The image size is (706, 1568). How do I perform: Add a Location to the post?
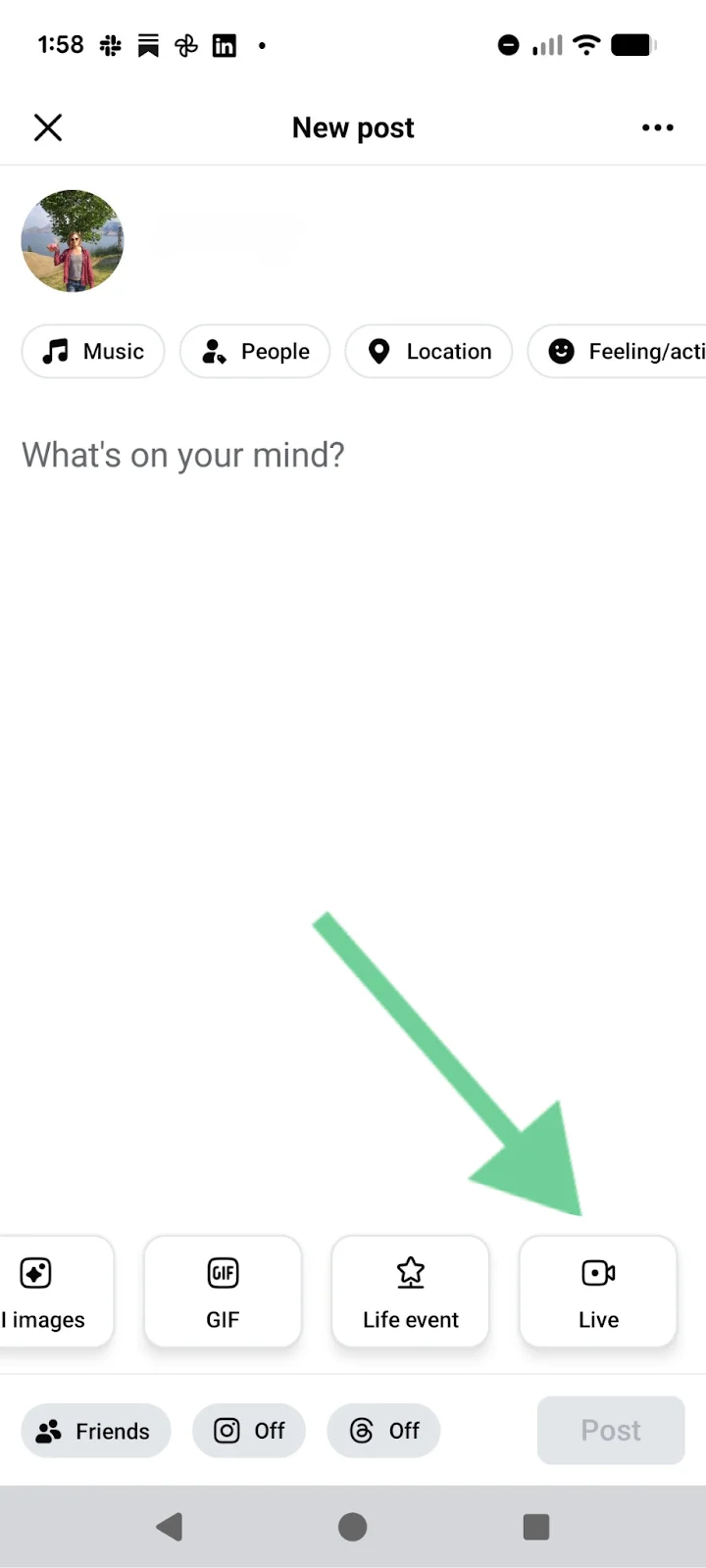pos(429,351)
